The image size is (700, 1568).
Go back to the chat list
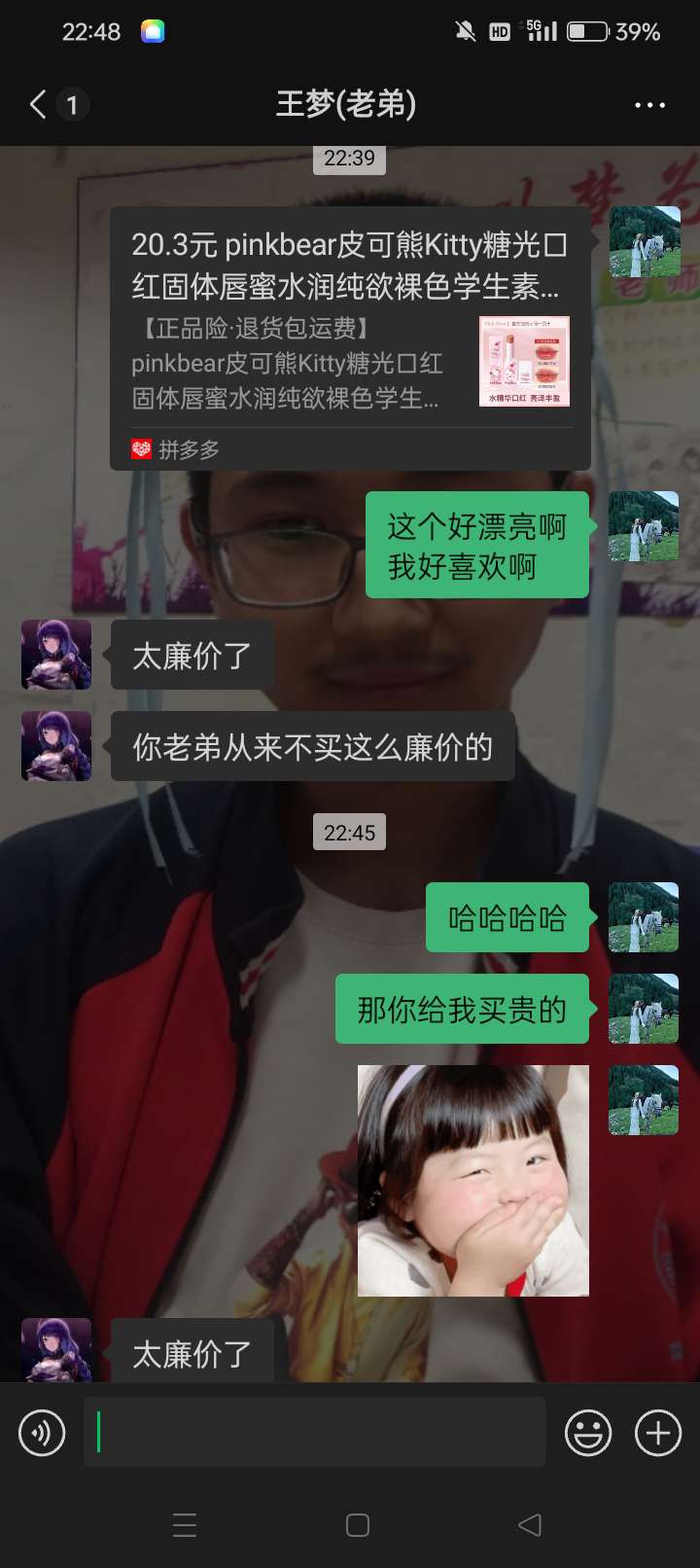39,104
